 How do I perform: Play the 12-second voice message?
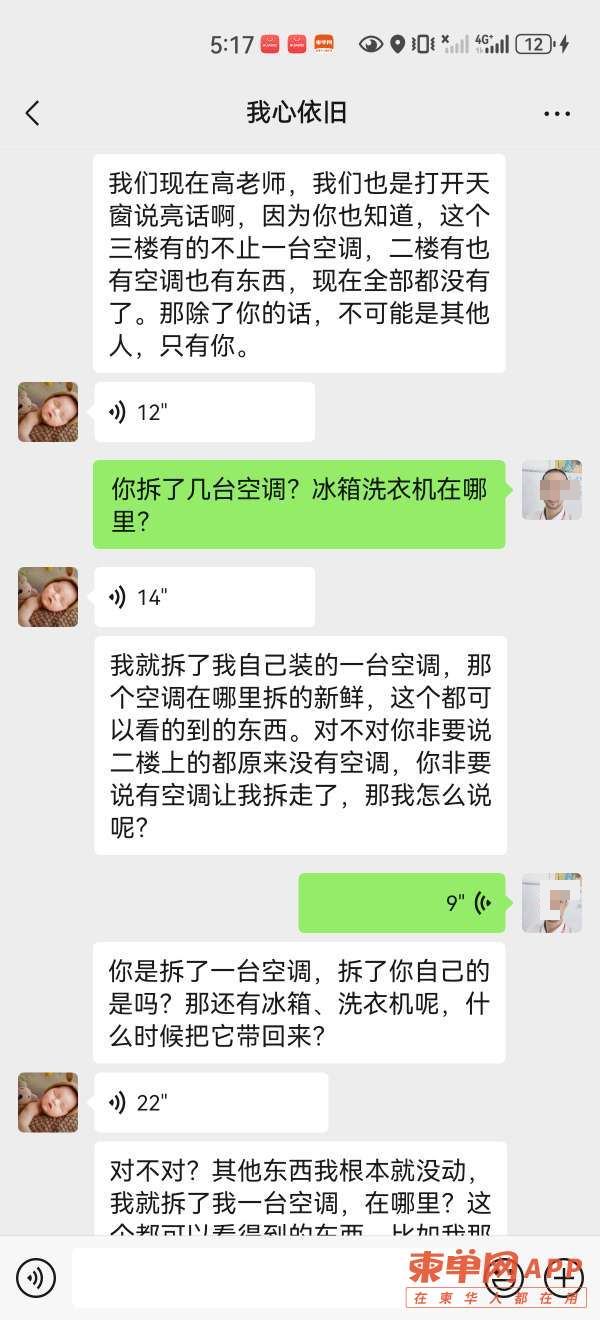coord(204,412)
